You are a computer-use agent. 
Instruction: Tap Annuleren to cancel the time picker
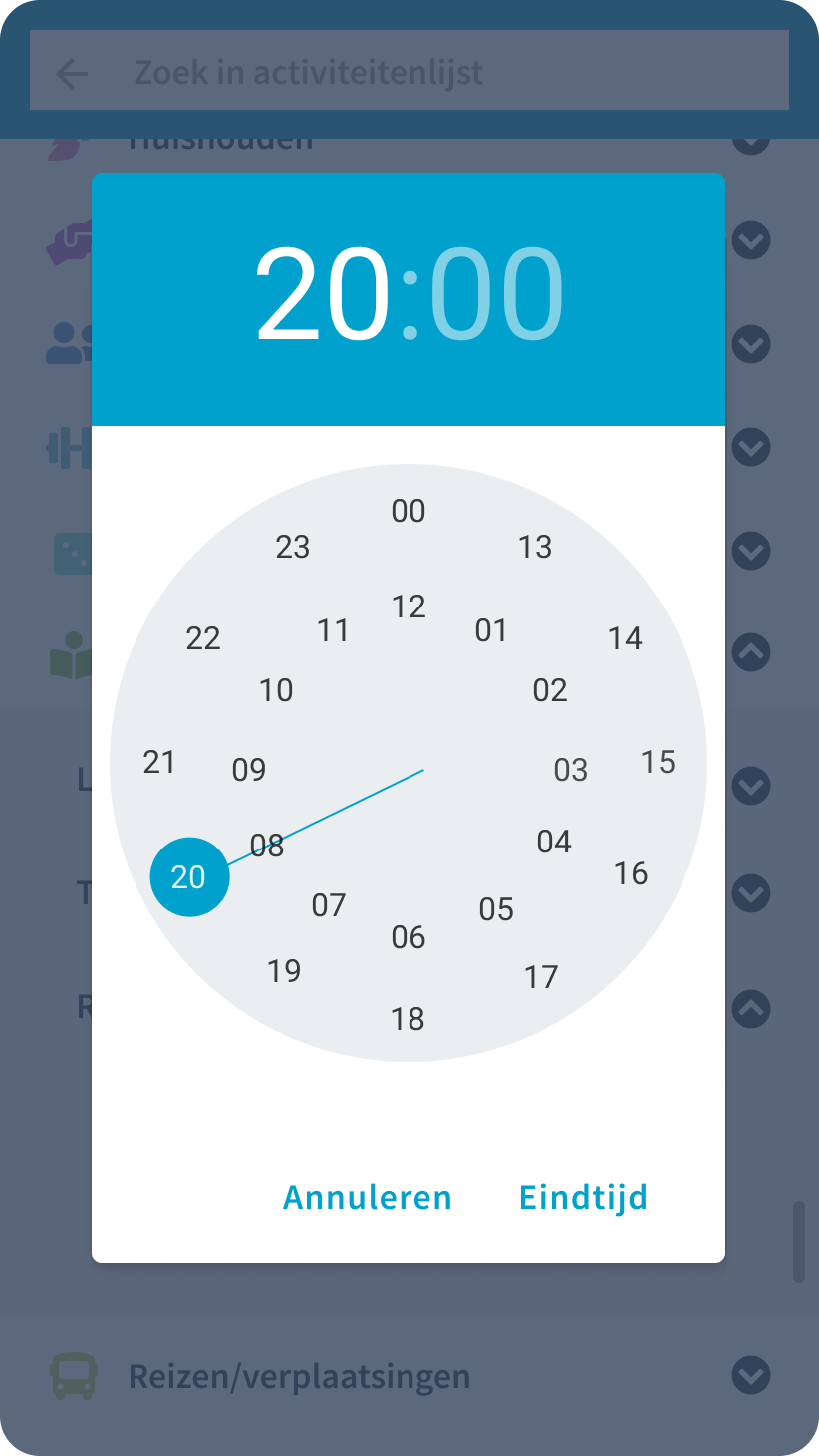368,1197
